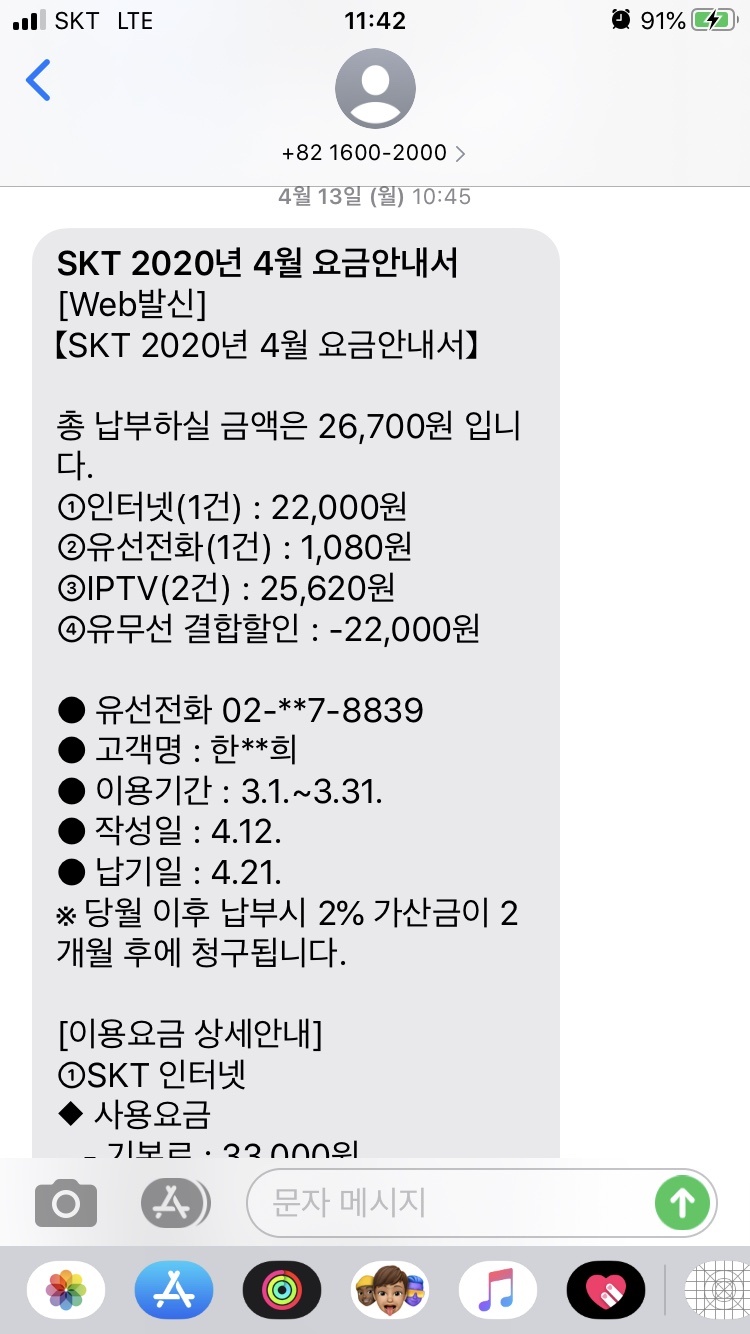Open the Digital Touch heart app
This screenshot has height=1334, width=750.
(x=605, y=1290)
